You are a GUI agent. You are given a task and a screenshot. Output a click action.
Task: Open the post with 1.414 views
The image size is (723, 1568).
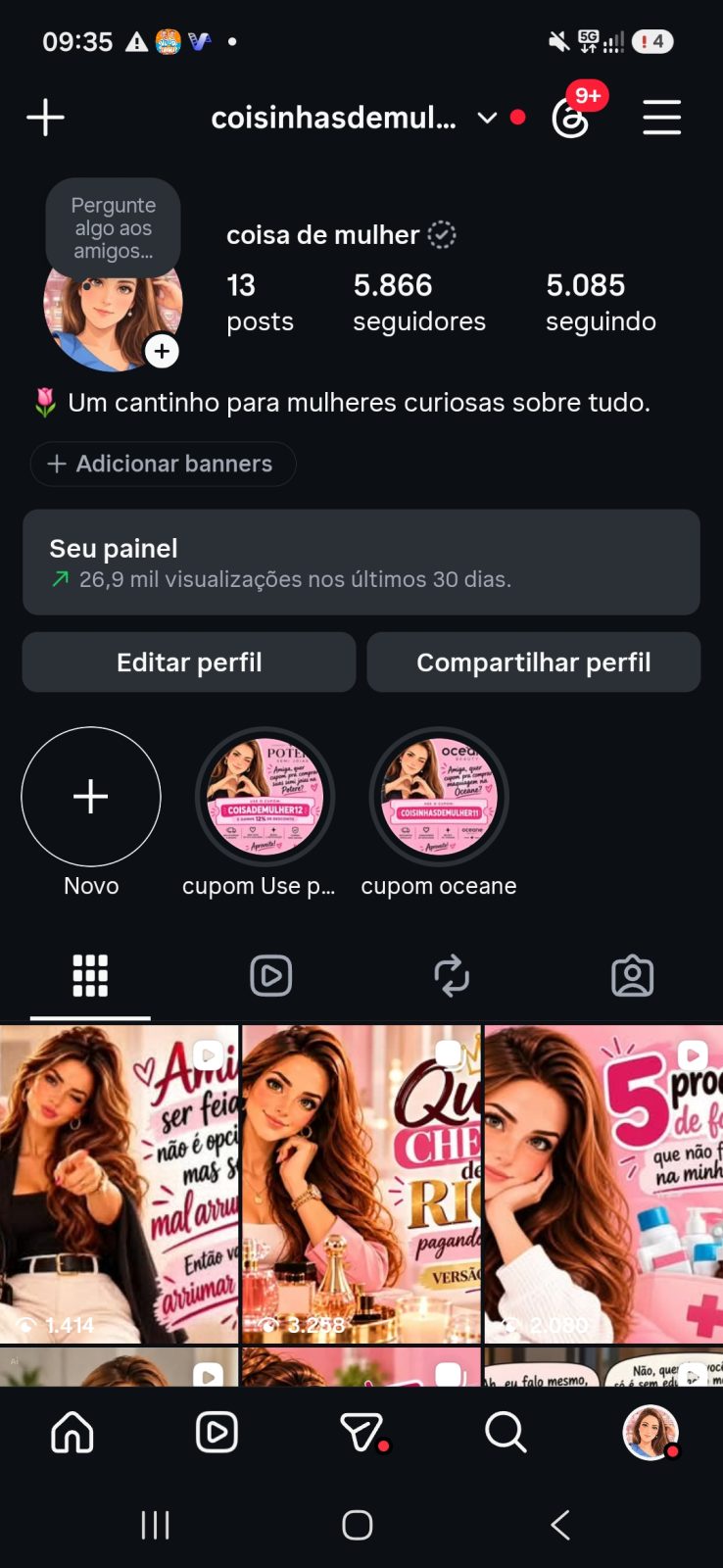click(x=119, y=1184)
